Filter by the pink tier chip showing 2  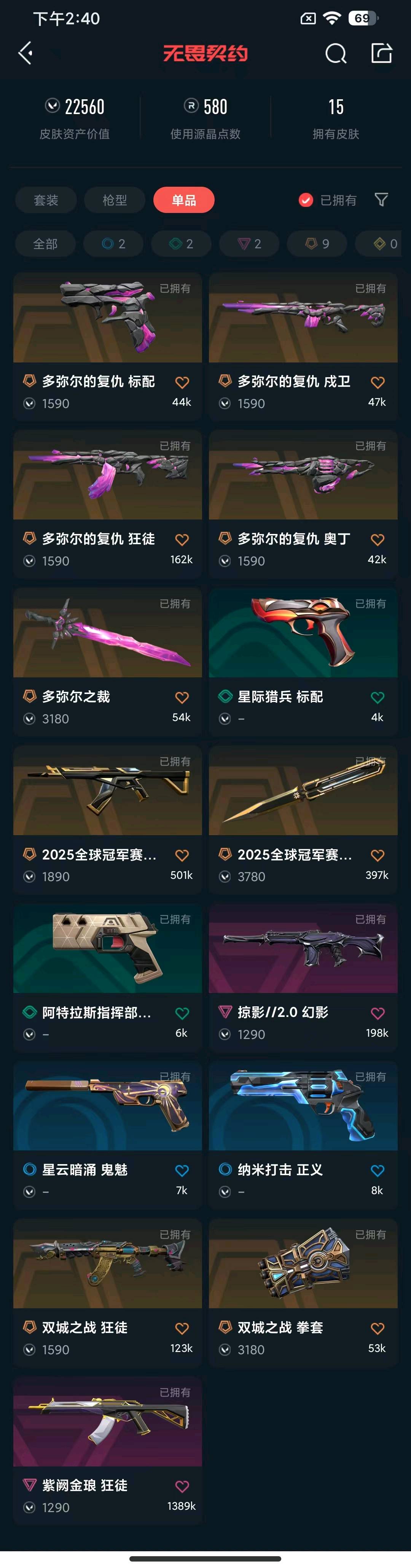(x=249, y=244)
